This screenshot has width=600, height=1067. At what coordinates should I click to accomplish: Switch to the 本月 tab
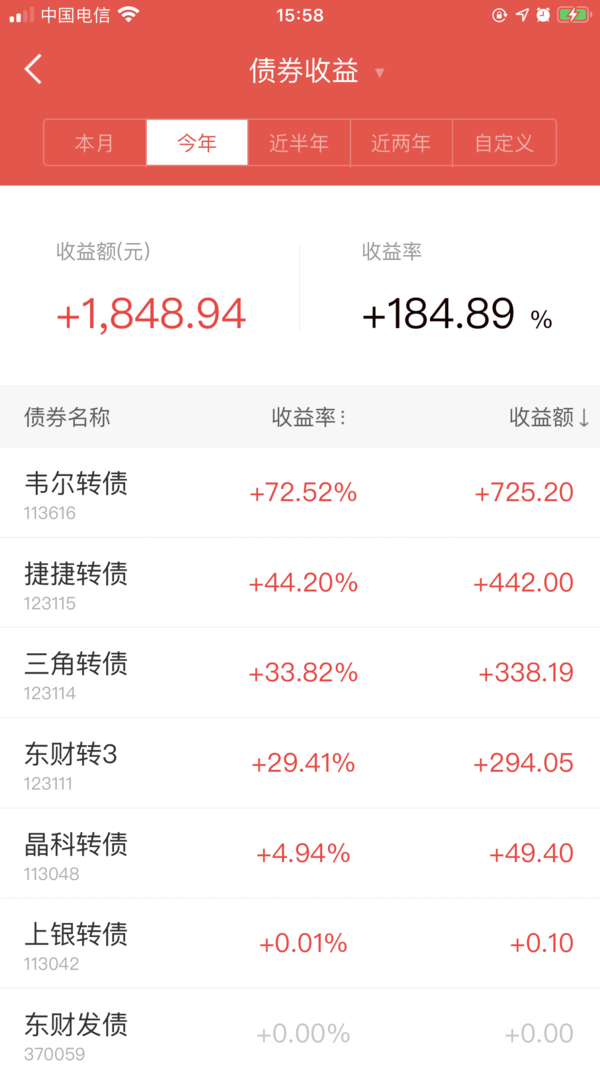tap(95, 143)
